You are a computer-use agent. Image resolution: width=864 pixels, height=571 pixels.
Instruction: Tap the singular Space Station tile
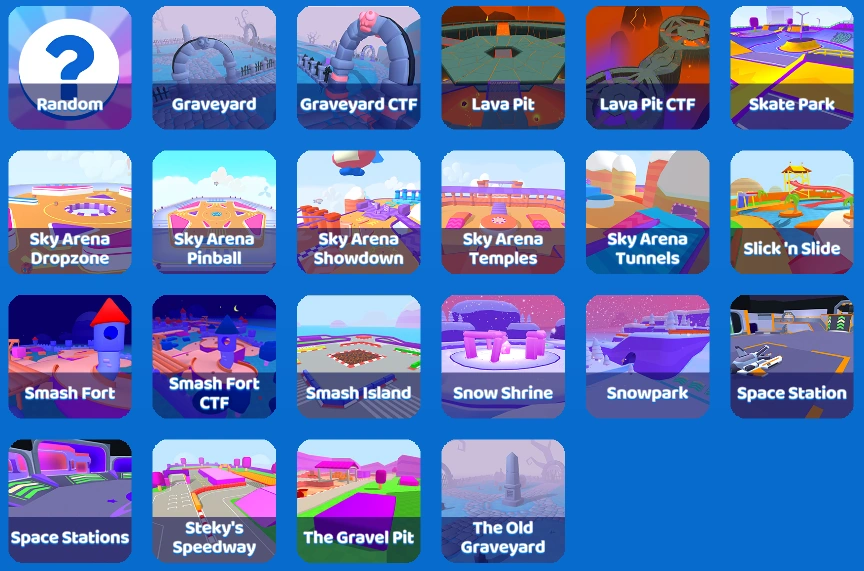pos(791,356)
